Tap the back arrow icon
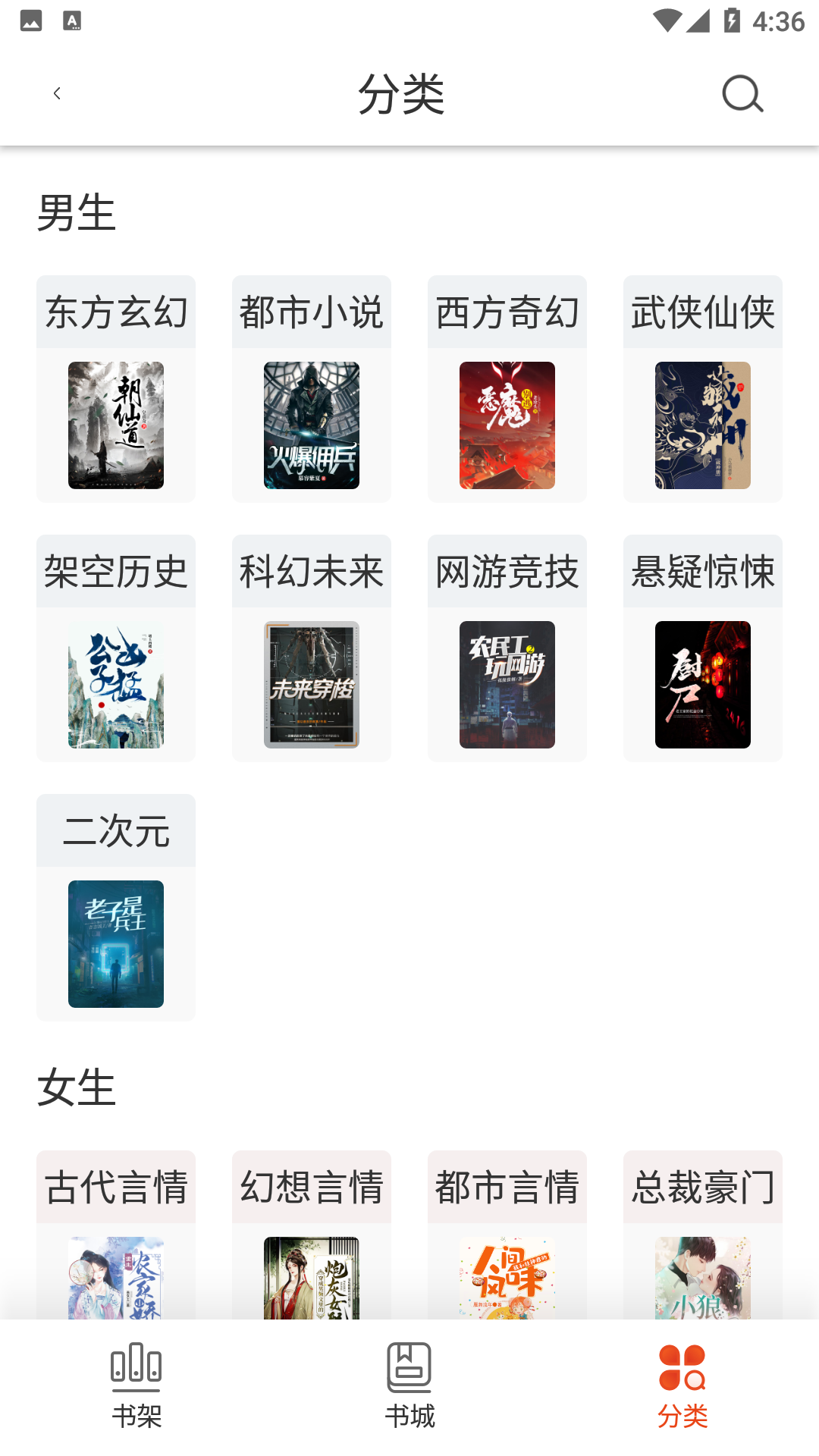Image resolution: width=819 pixels, height=1456 pixels. [58, 93]
